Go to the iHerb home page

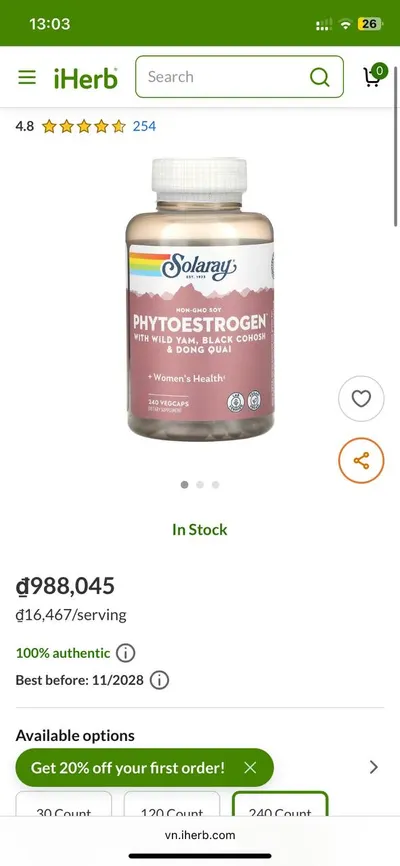point(86,78)
